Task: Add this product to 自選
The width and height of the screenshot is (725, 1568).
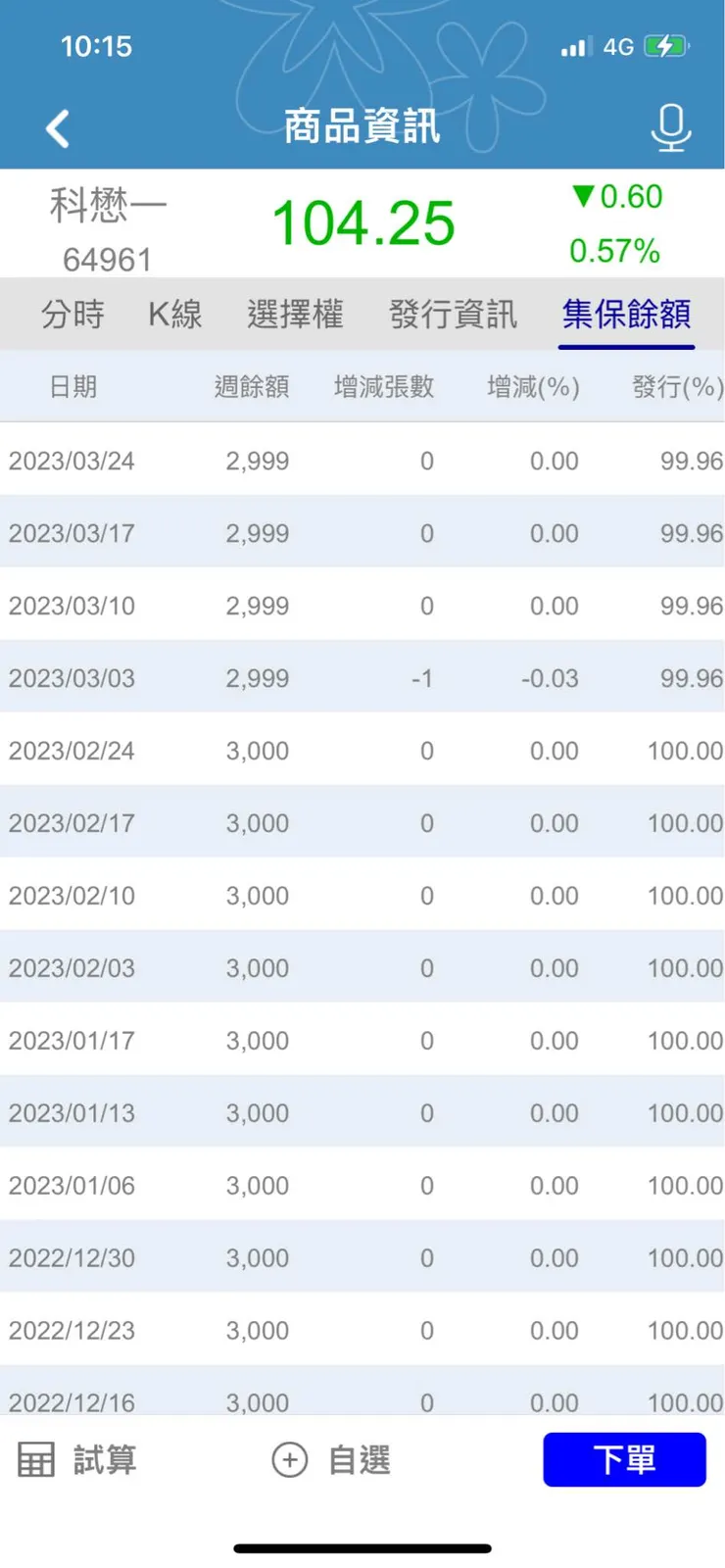Action: (331, 1460)
